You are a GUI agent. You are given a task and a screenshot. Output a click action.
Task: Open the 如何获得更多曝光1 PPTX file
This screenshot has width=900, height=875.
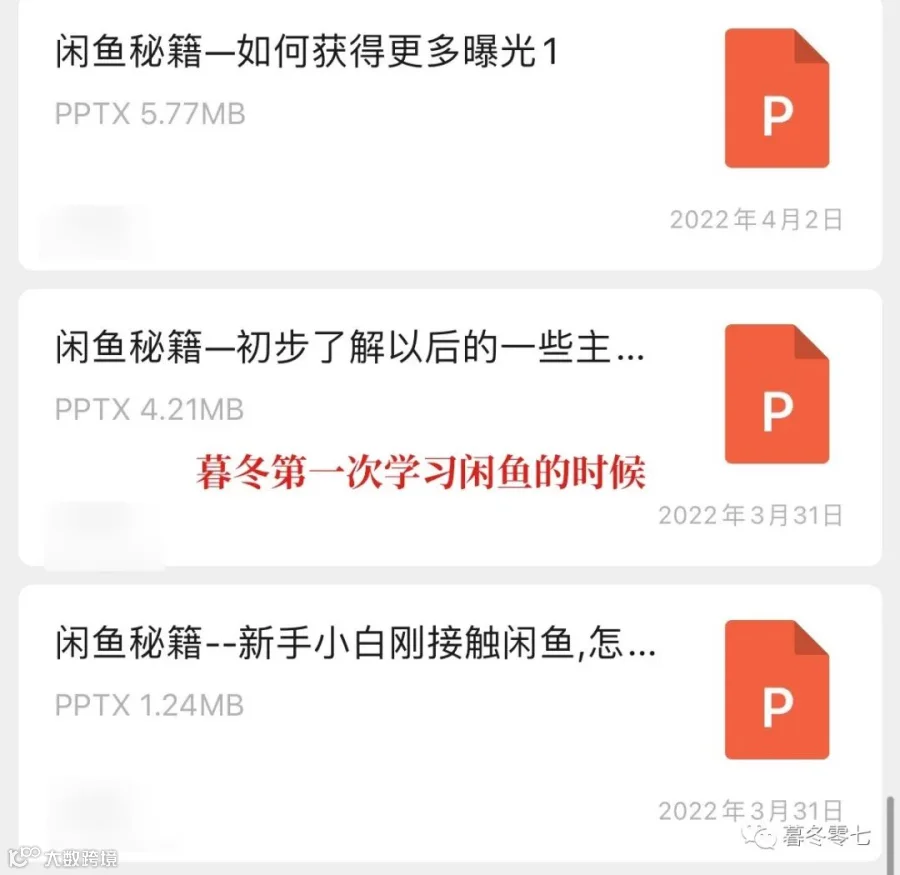(x=450, y=134)
